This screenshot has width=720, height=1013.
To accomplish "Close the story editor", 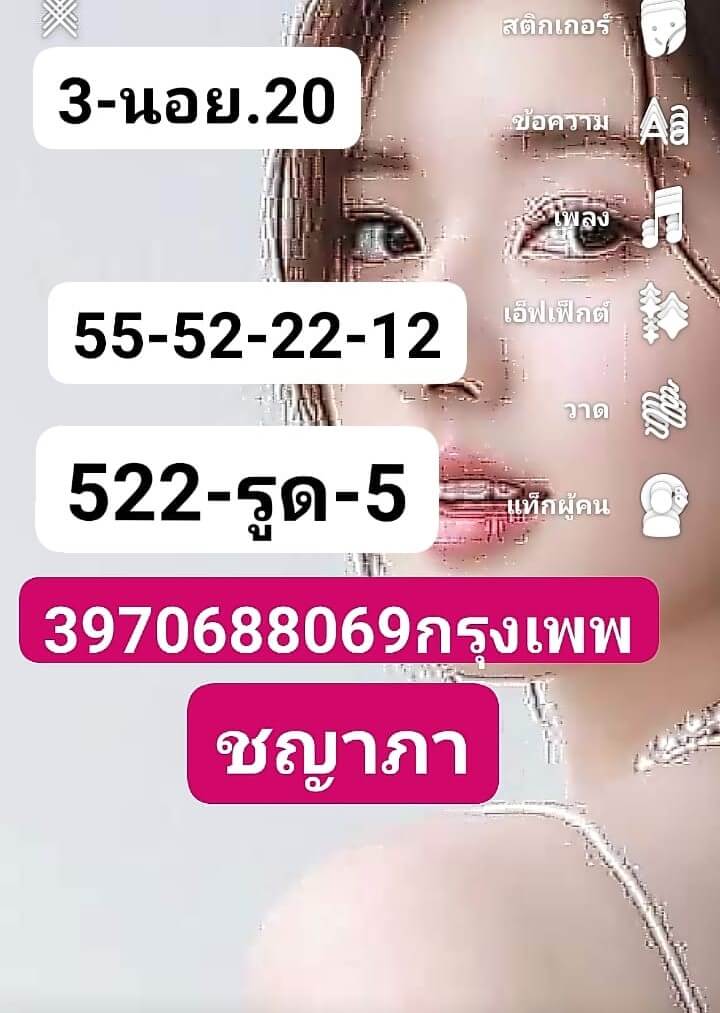I will click(x=60, y=18).
